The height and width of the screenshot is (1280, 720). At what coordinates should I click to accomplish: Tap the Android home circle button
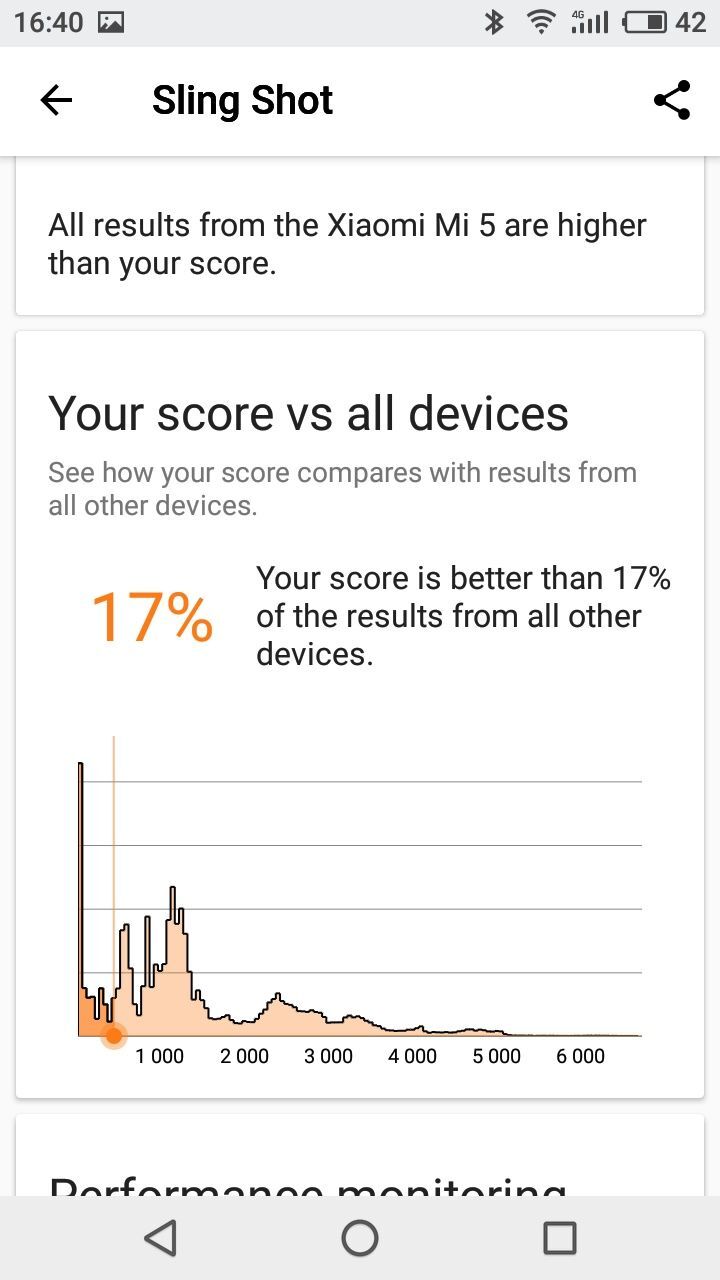(x=359, y=1237)
